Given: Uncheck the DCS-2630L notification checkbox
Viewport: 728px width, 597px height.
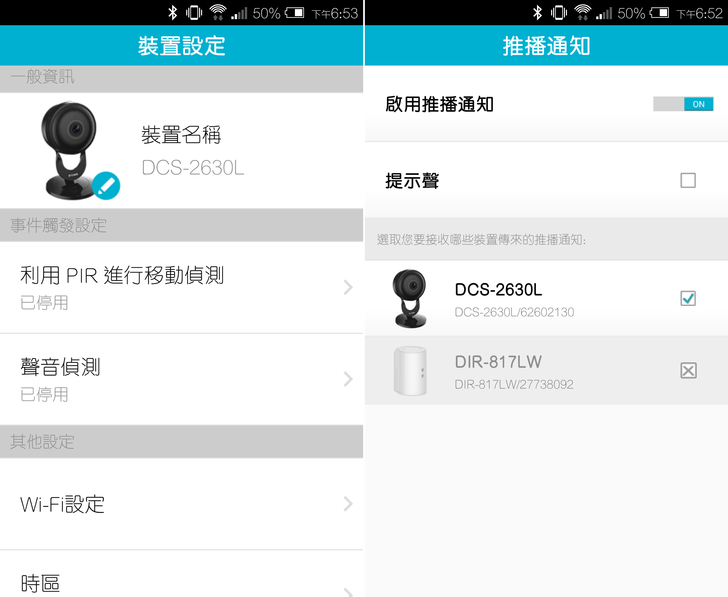Looking at the screenshot, I should [688, 298].
